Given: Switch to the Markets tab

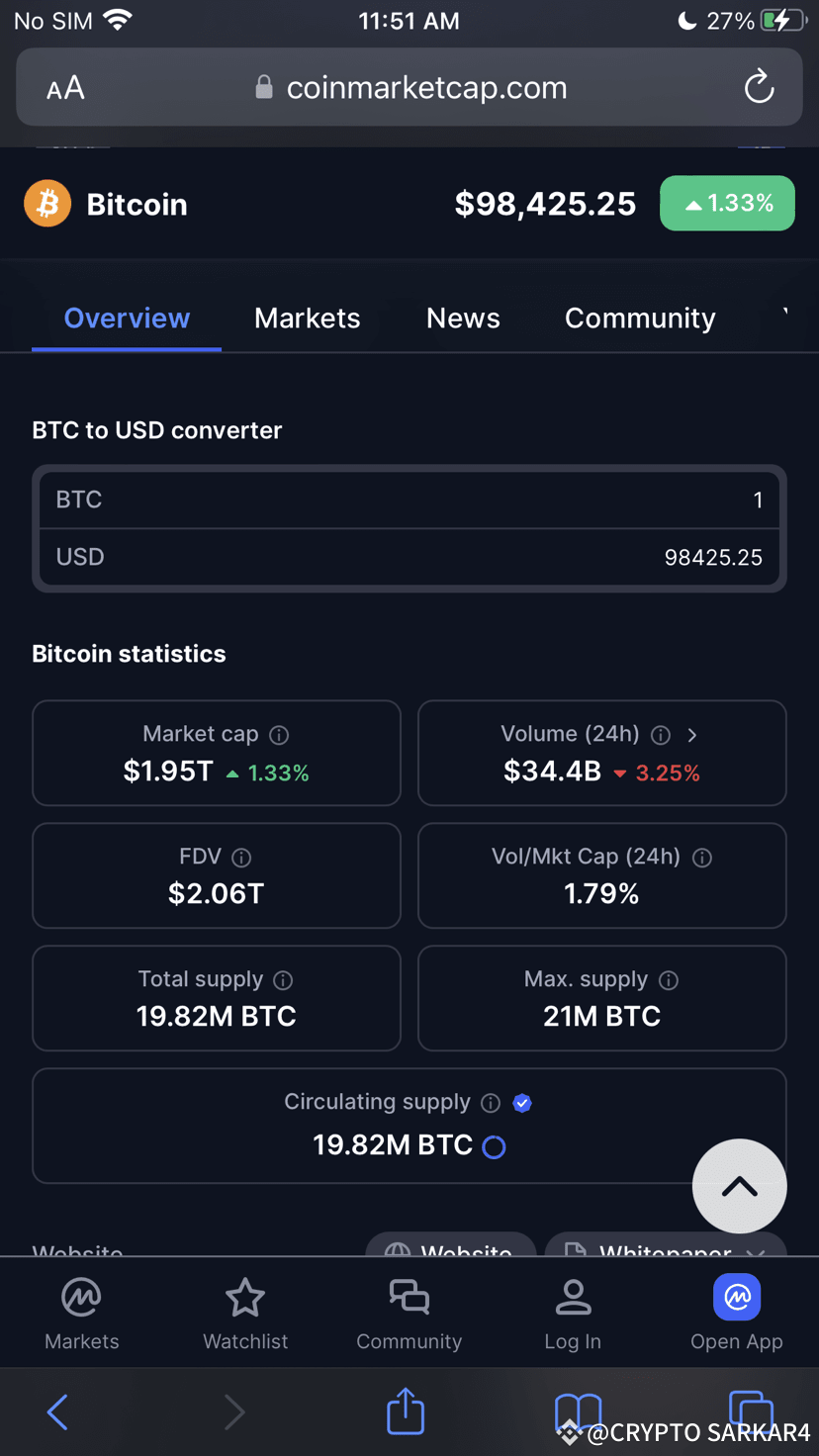Looking at the screenshot, I should click(x=307, y=318).
